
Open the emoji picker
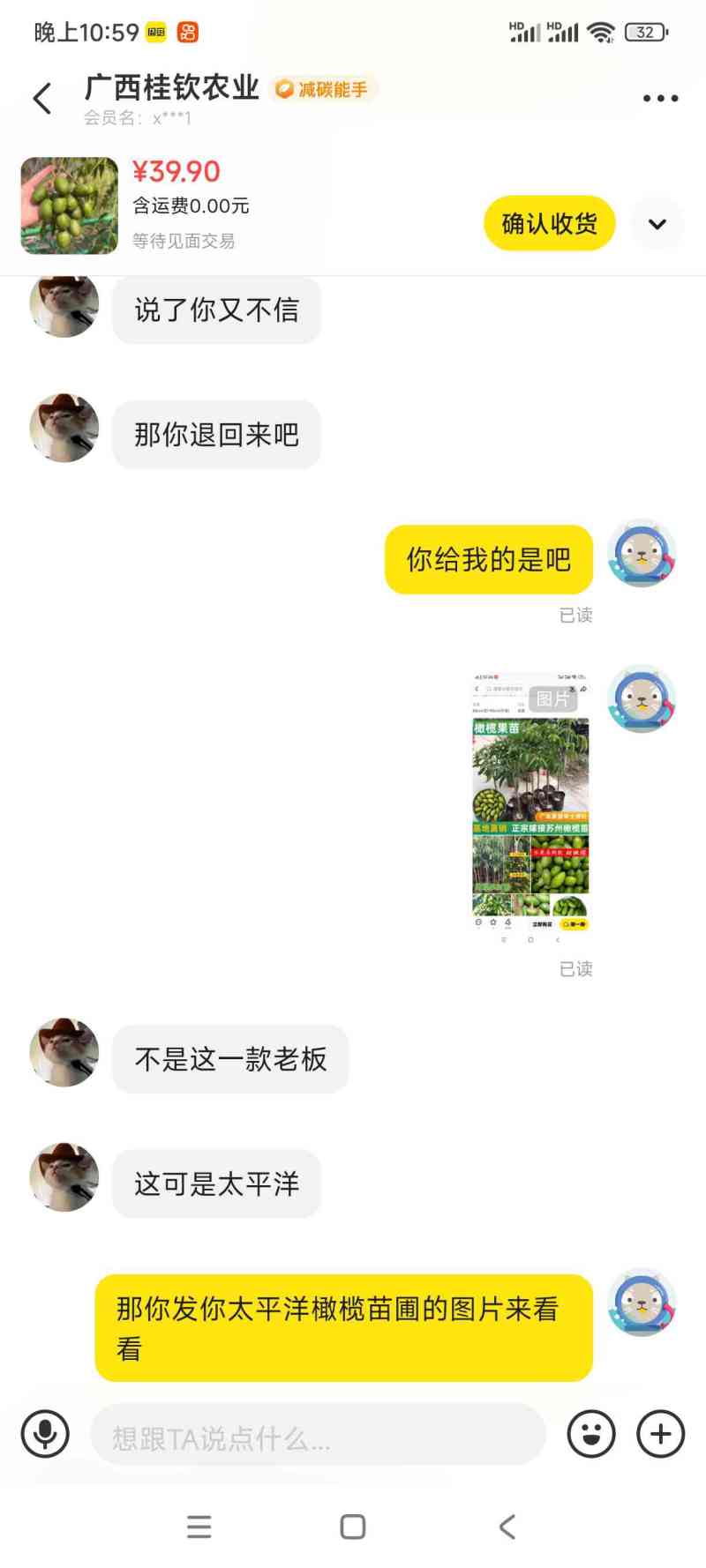pos(591,1434)
